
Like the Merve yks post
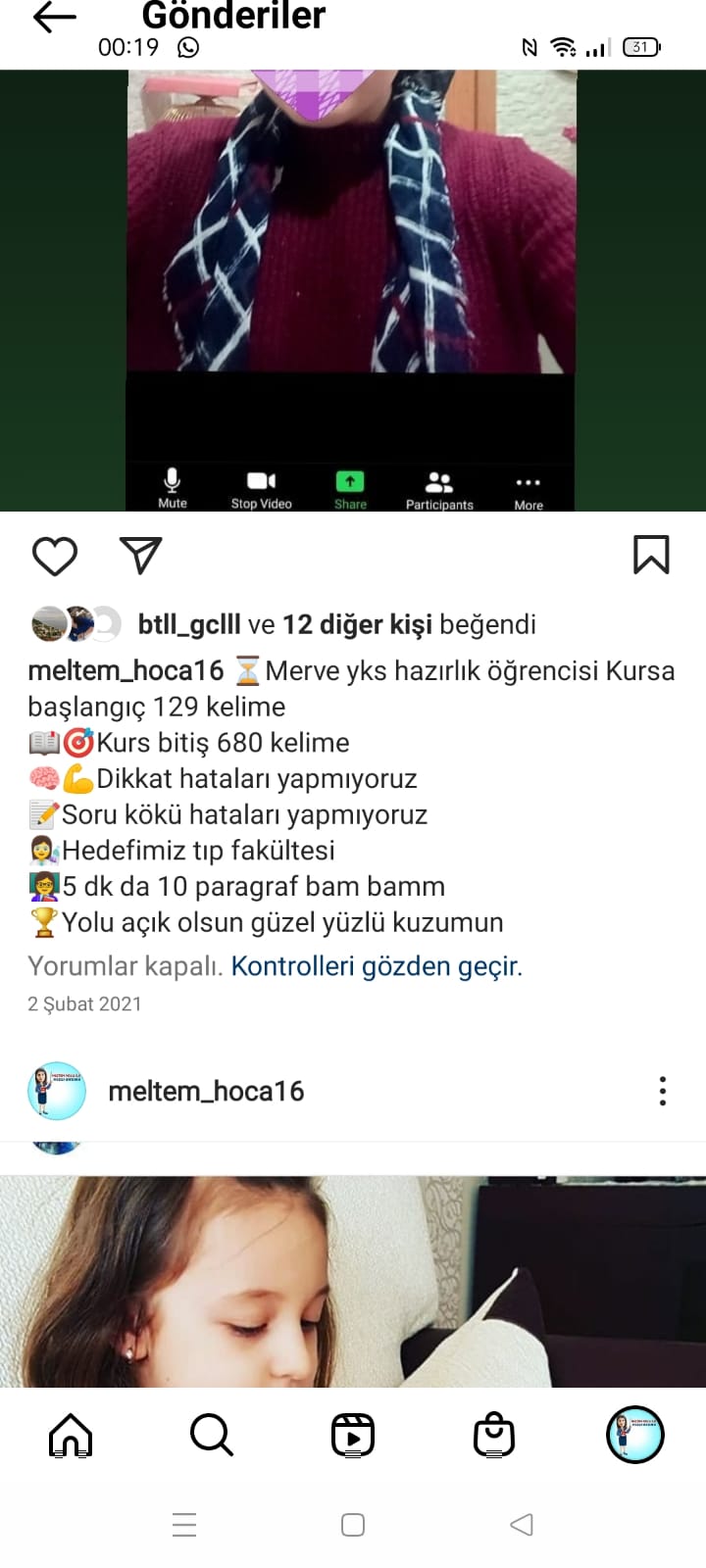pos(55,557)
